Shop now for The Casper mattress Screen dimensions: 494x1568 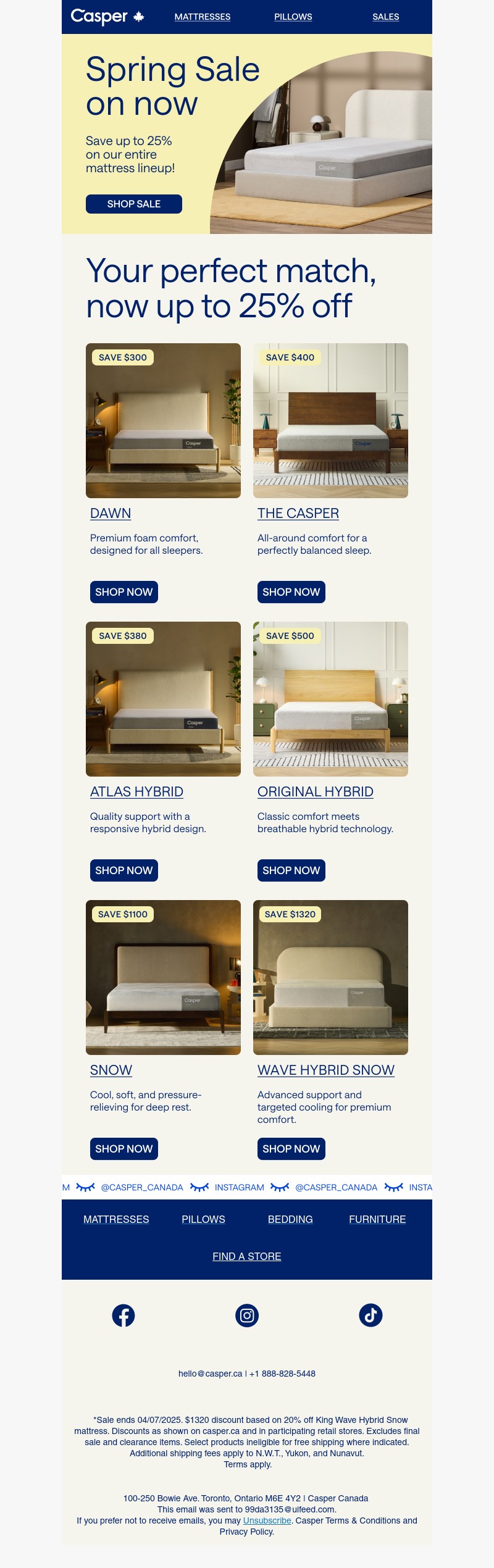pyautogui.click(x=291, y=592)
